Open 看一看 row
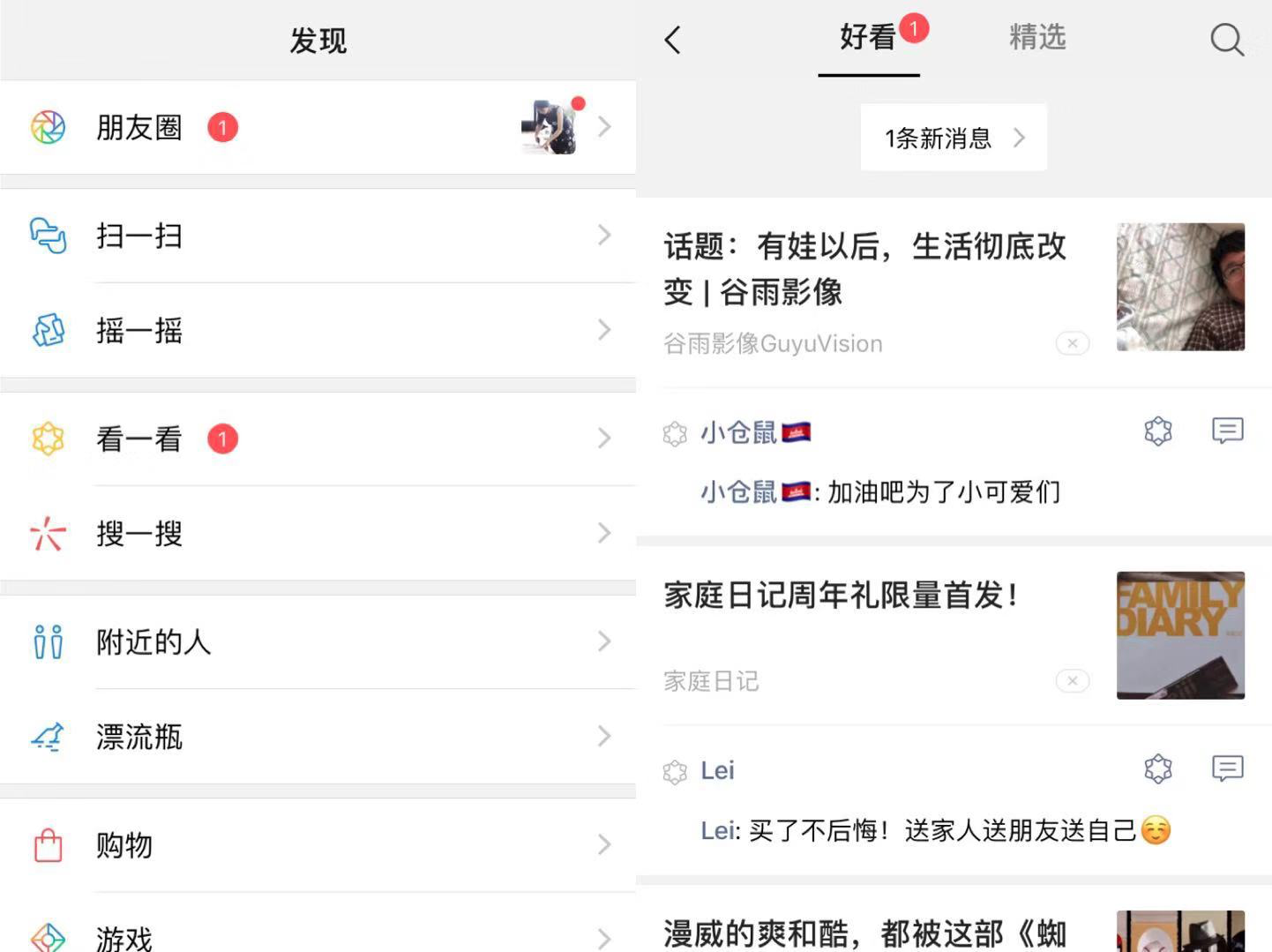This screenshot has width=1272, height=952. pyautogui.click(x=318, y=439)
